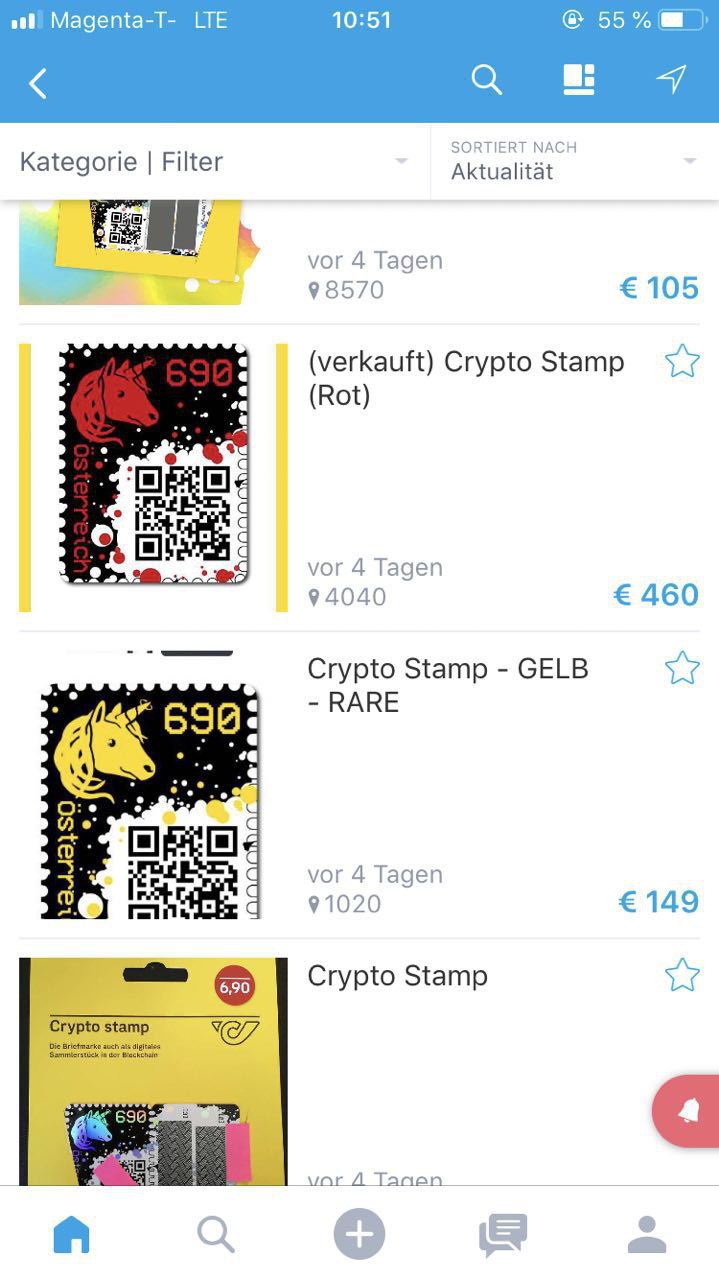Screen dimensions: 719x1280
Task: Create a new listing with the plus
Action: (x=359, y=1234)
